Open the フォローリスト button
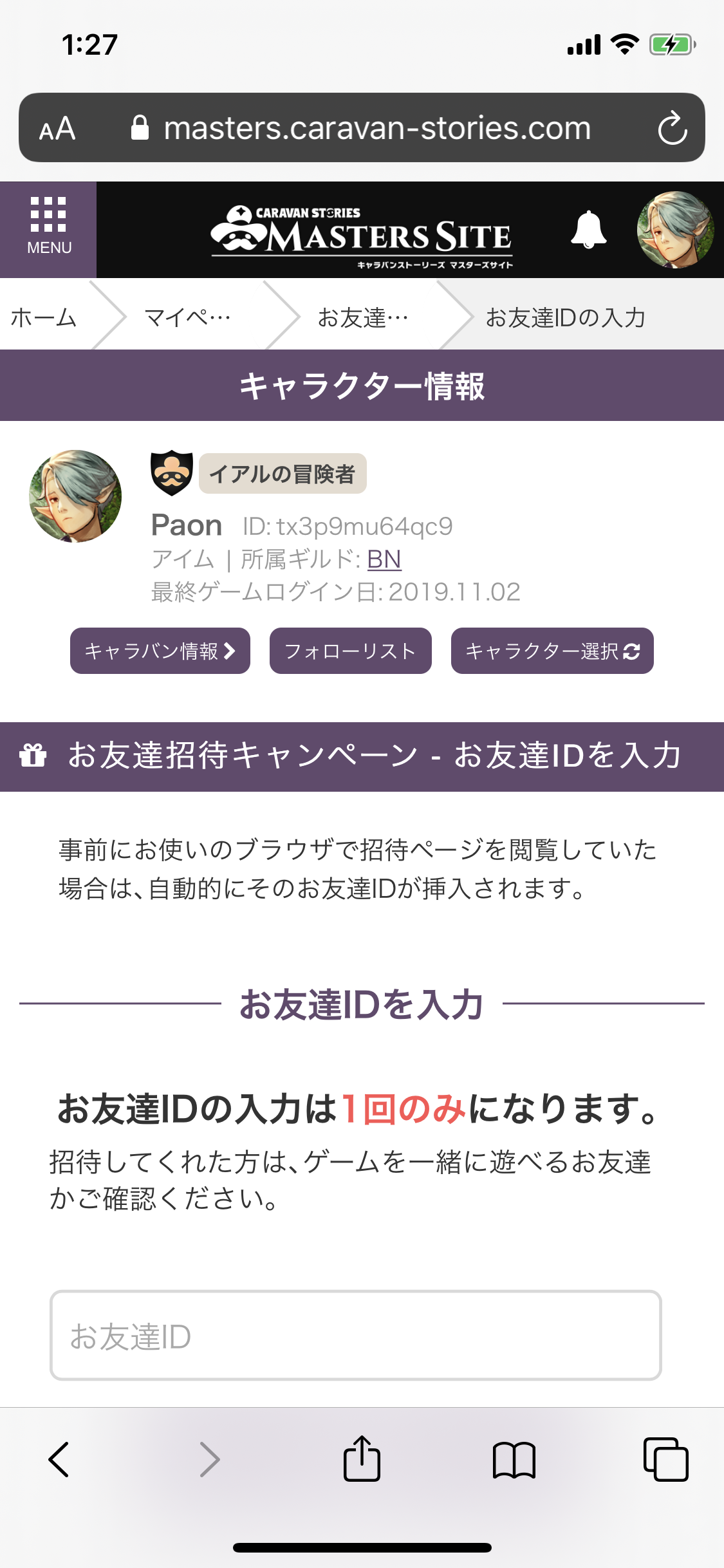The width and height of the screenshot is (724, 1568). pyautogui.click(x=350, y=651)
